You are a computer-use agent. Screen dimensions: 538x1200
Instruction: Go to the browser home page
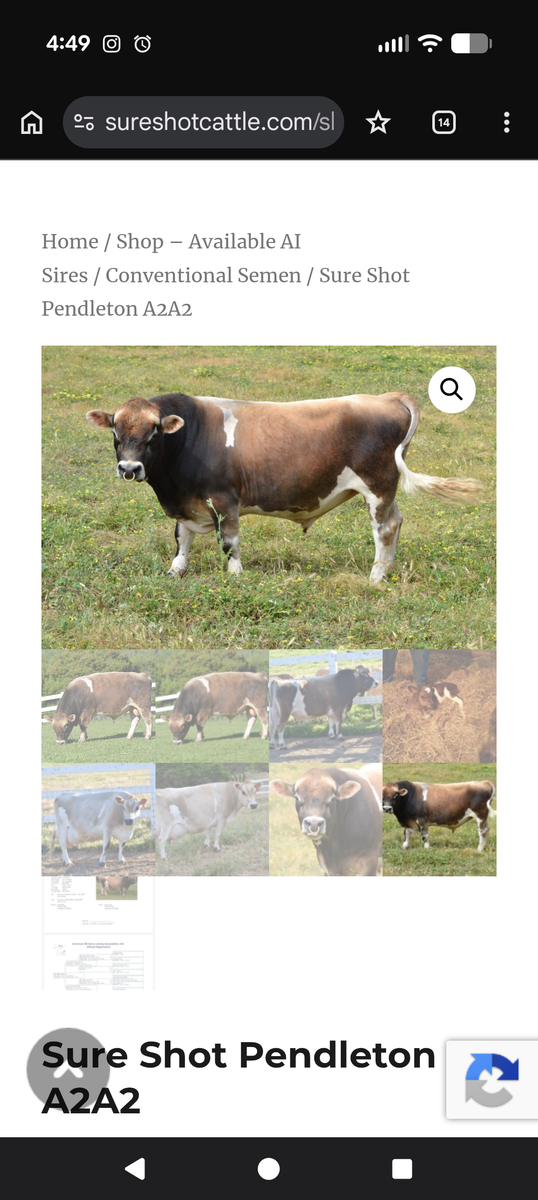pyautogui.click(x=32, y=123)
